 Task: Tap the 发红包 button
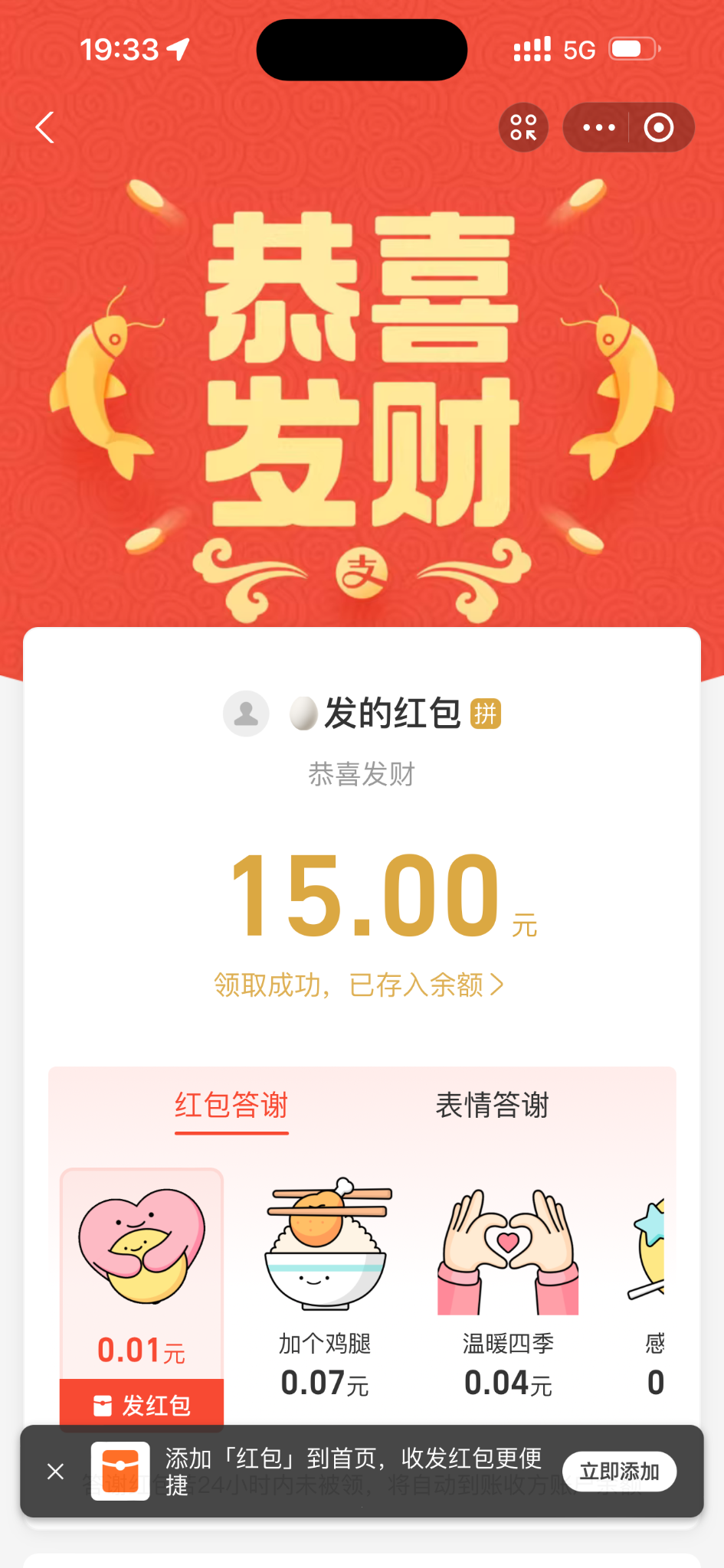tap(142, 1405)
